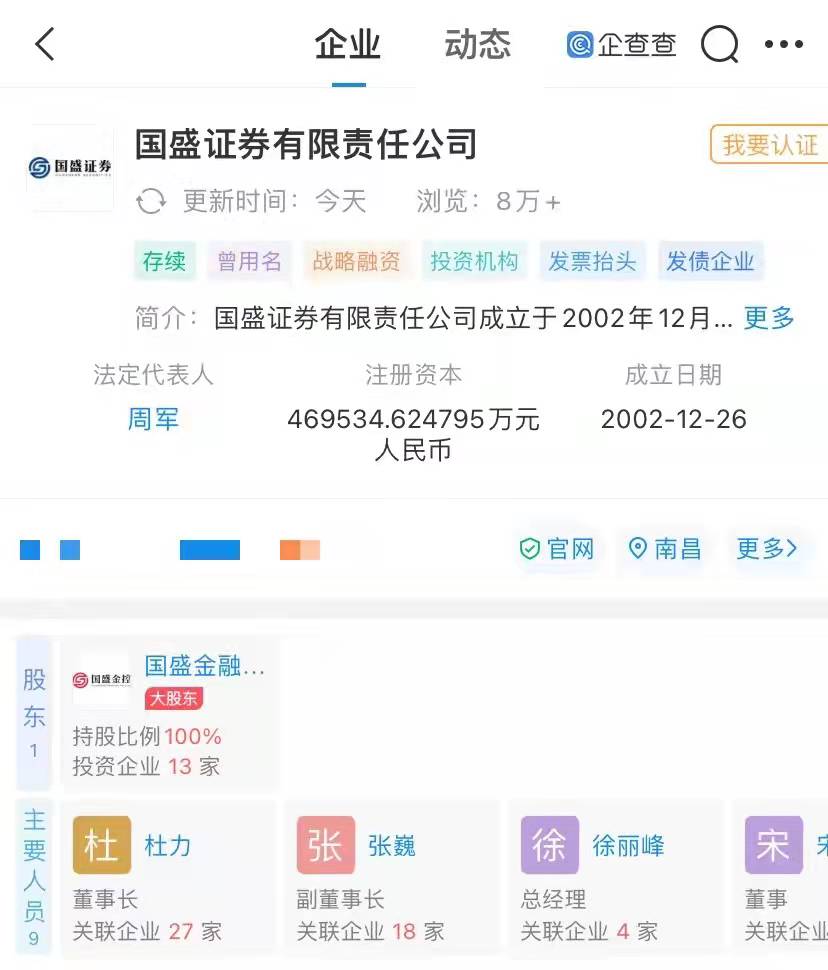The image size is (828, 970).
Task: Open the three-dot overflow menu
Action: pyautogui.click(x=783, y=45)
